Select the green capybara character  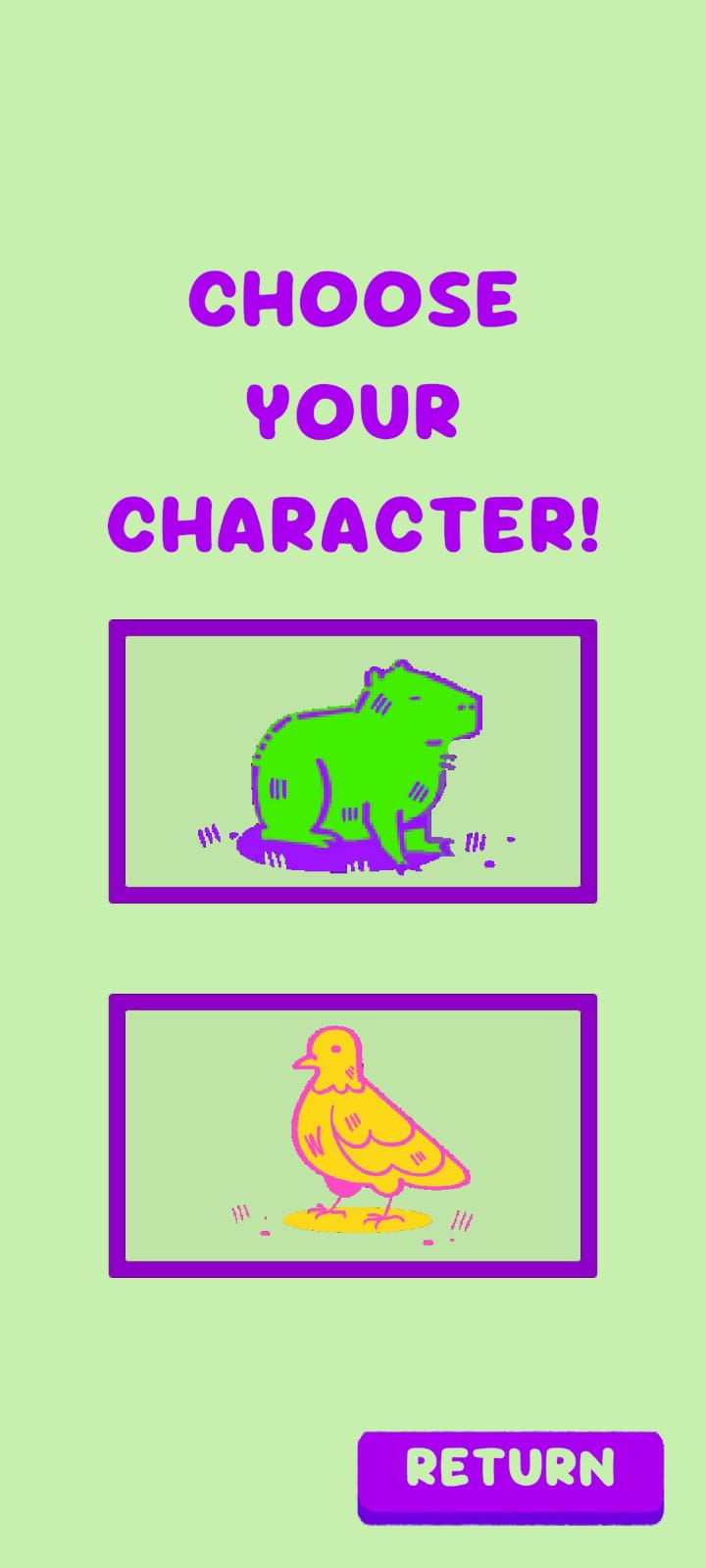tap(353, 761)
